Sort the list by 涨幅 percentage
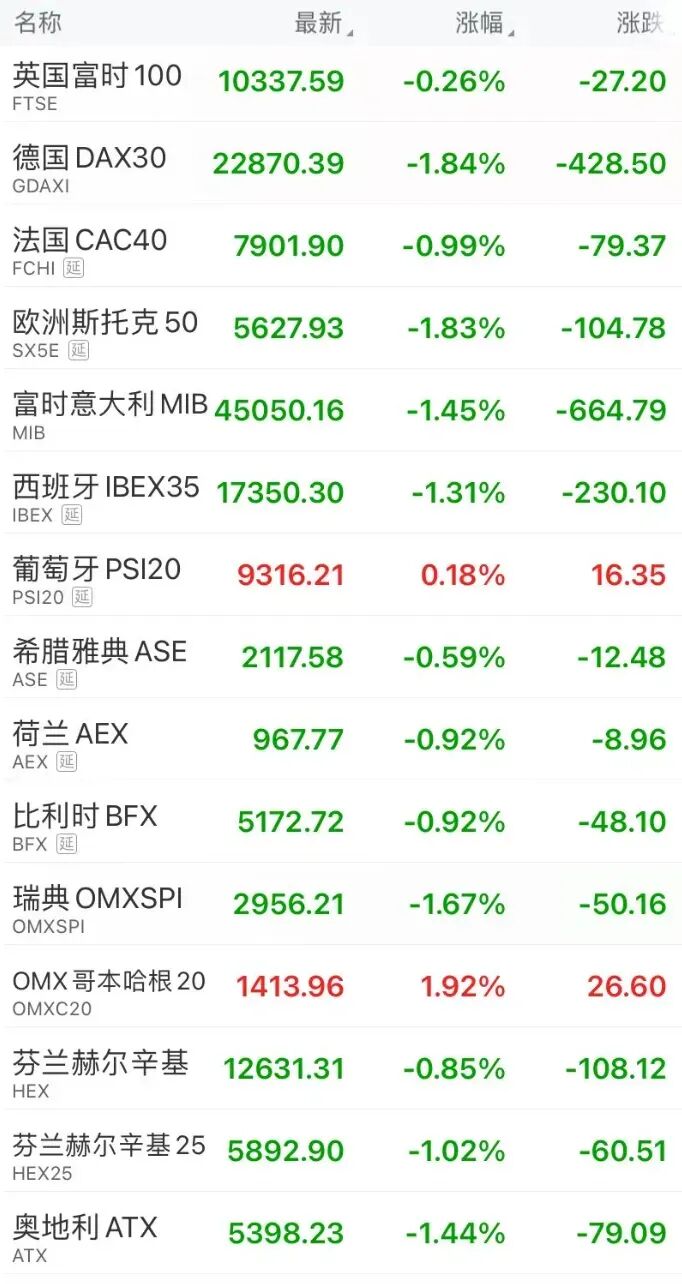 click(482, 23)
